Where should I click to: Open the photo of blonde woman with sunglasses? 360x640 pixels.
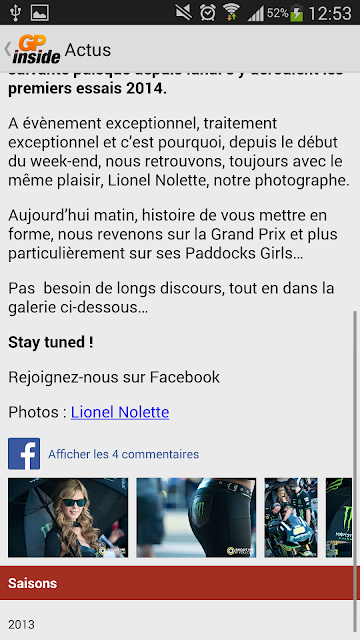(x=68, y=518)
